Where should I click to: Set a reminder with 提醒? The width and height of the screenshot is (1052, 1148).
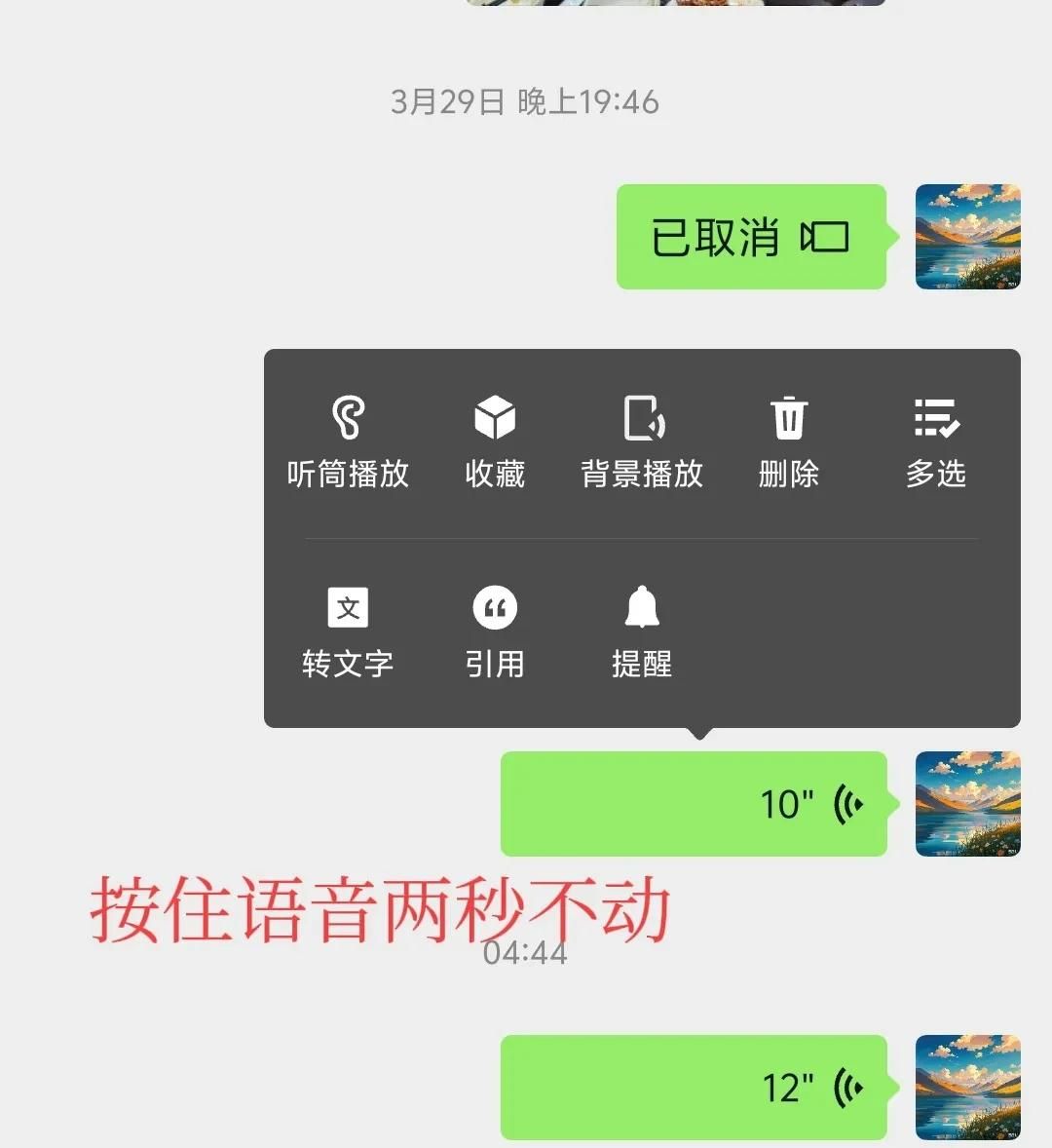[x=642, y=631]
